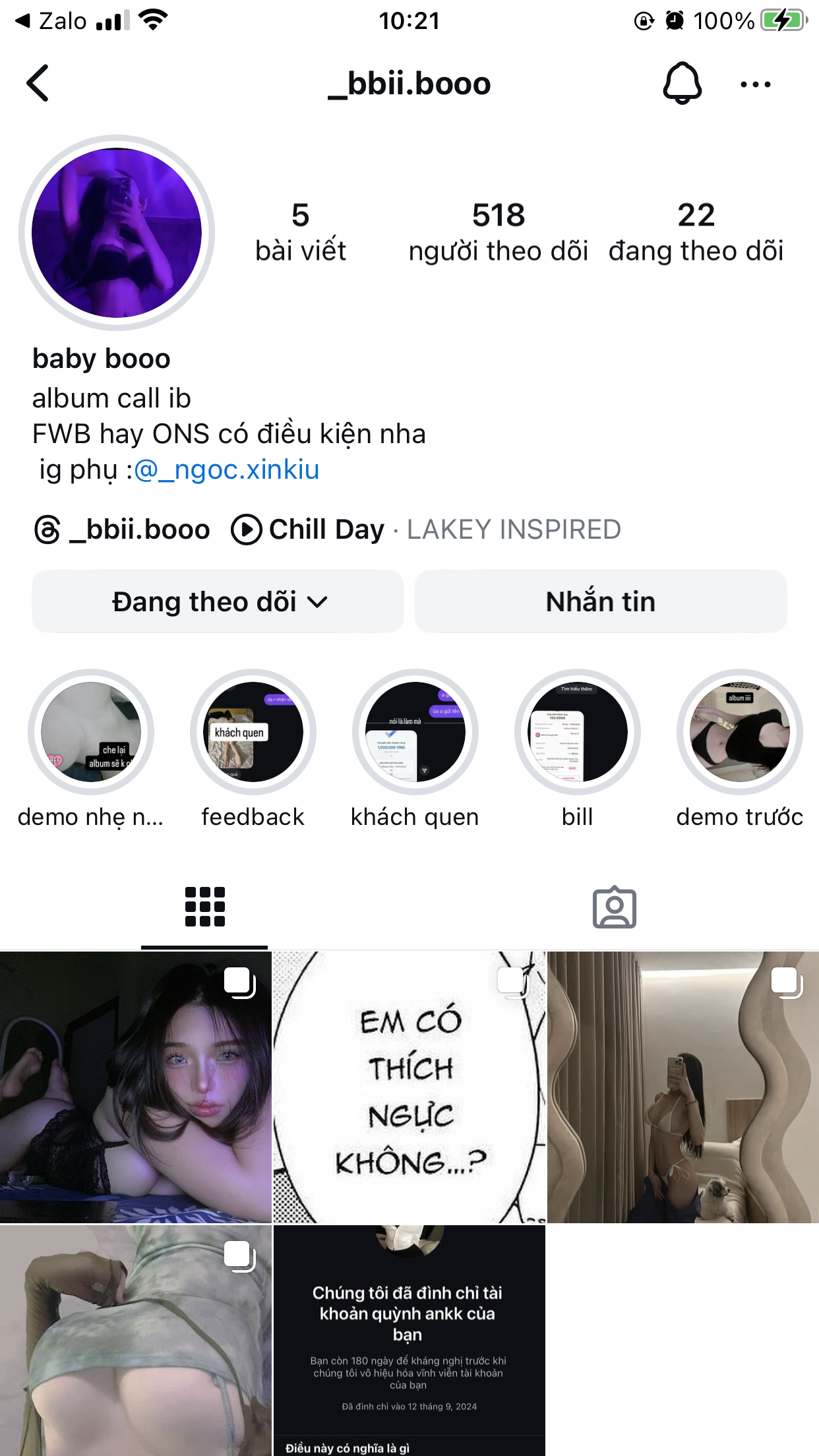Open the three-dot overflow menu
This screenshot has height=1456, width=819.
(755, 84)
